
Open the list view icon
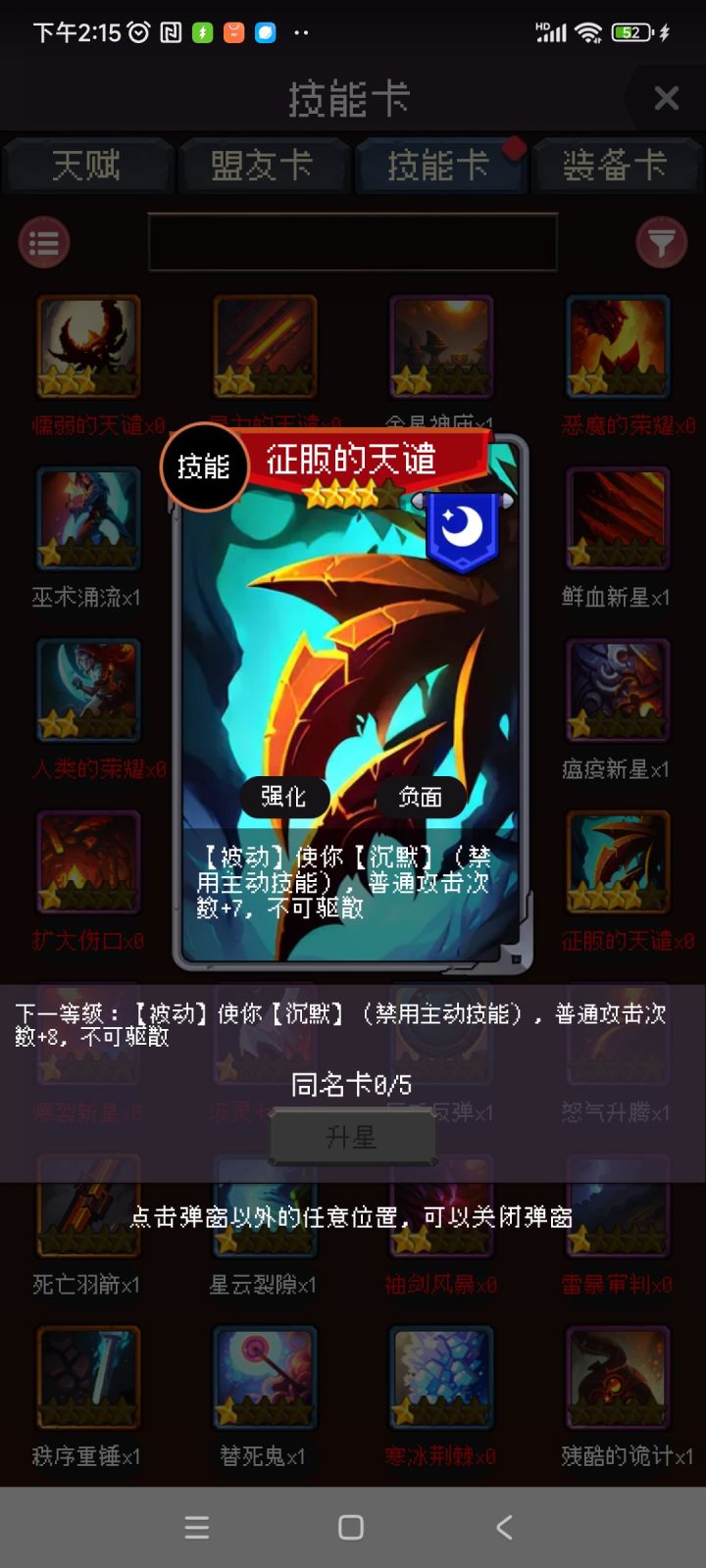(43, 241)
